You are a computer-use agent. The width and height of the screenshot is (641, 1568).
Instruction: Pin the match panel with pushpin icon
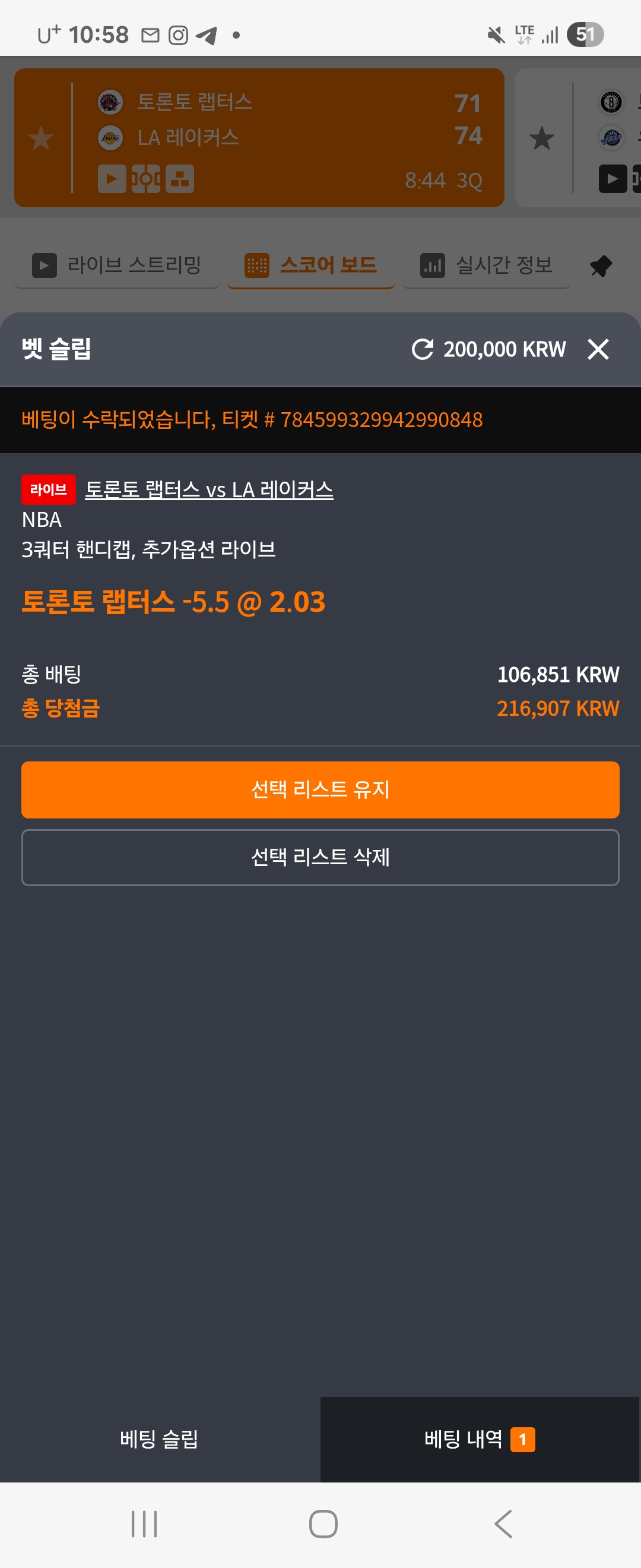coord(601,266)
